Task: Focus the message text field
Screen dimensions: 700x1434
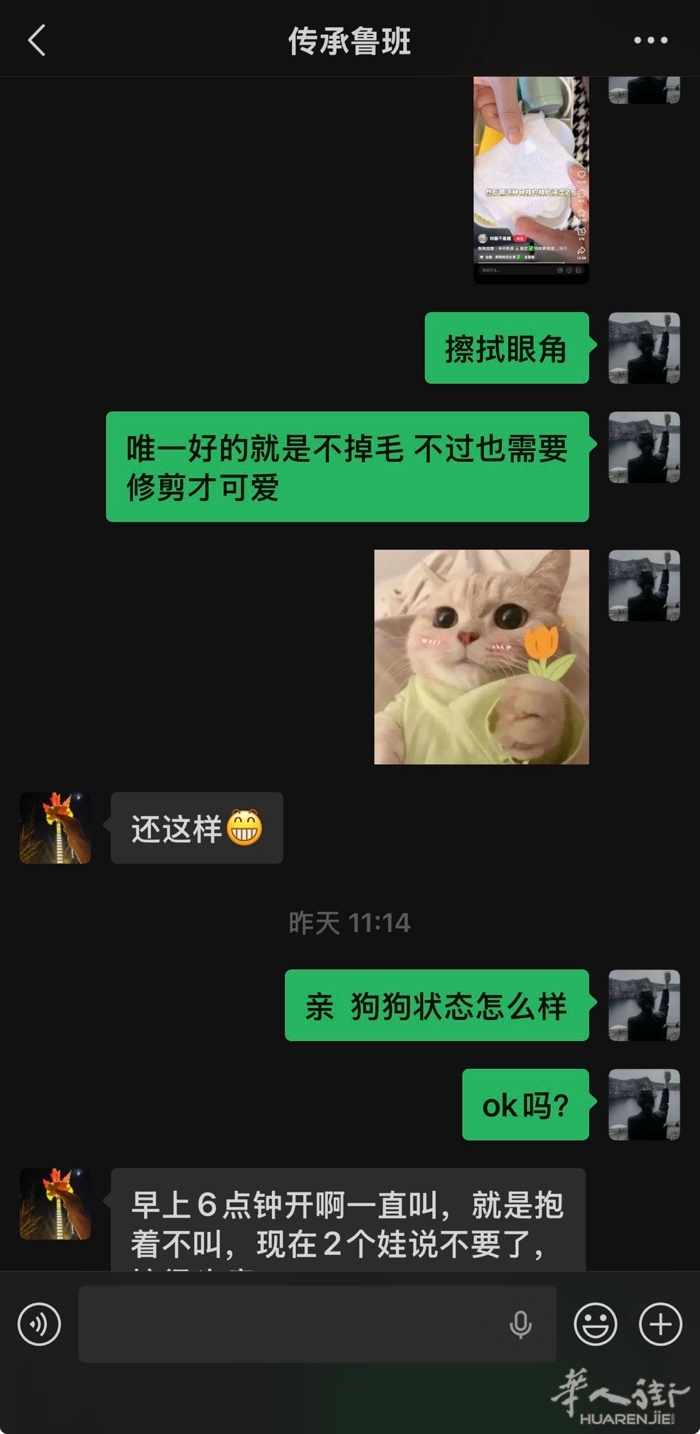Action: click(290, 1325)
